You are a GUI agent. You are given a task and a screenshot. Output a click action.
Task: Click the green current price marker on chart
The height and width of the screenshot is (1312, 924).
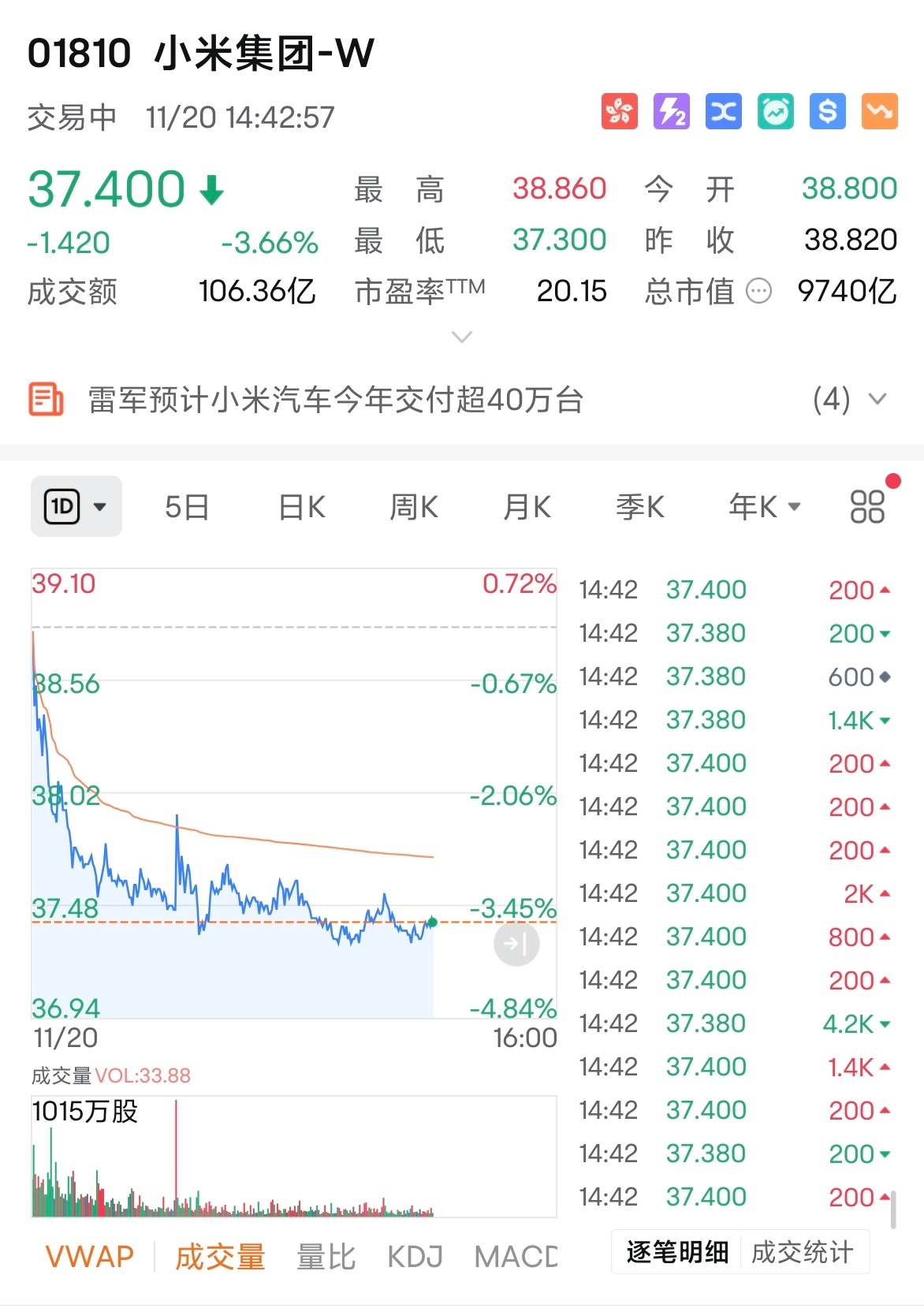tap(432, 921)
